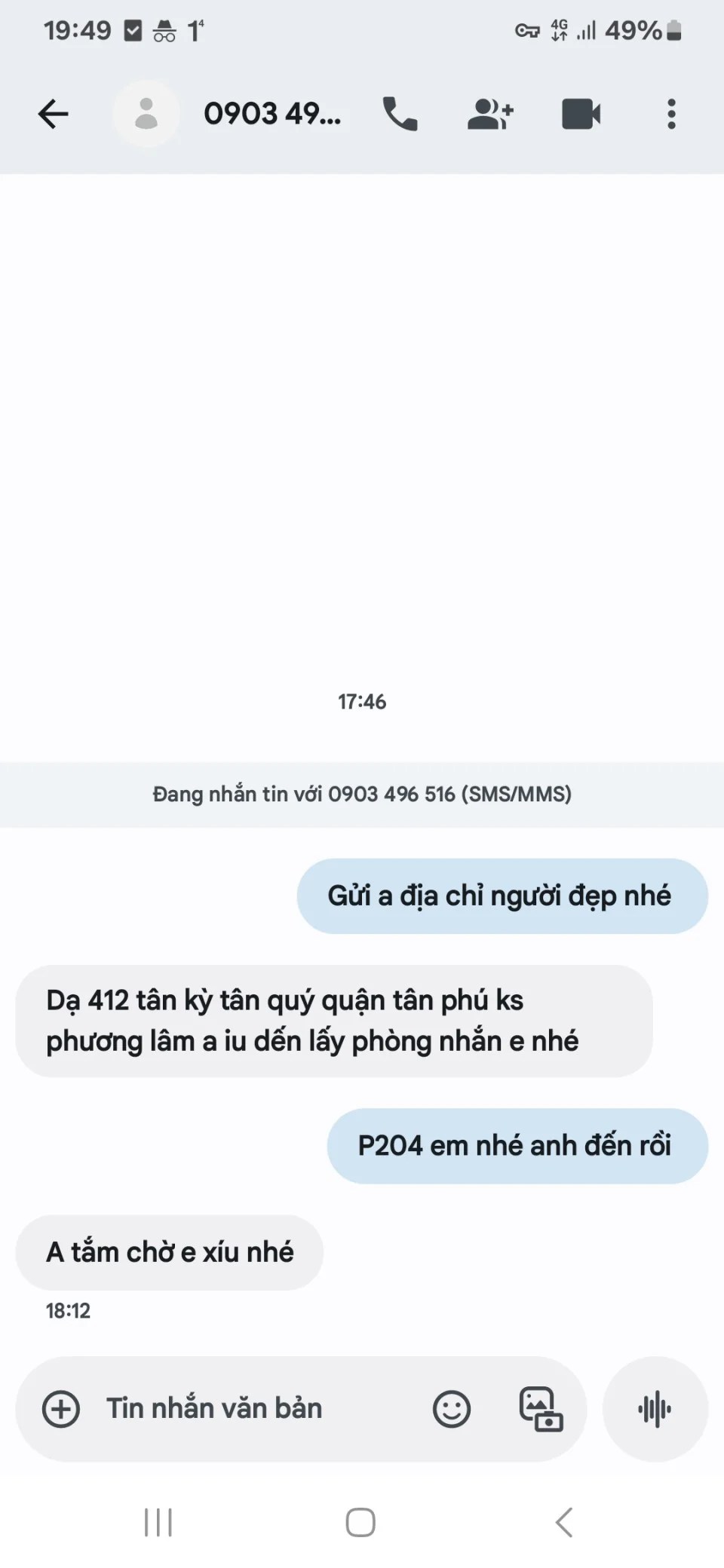Open the emoji picker

[x=452, y=1409]
